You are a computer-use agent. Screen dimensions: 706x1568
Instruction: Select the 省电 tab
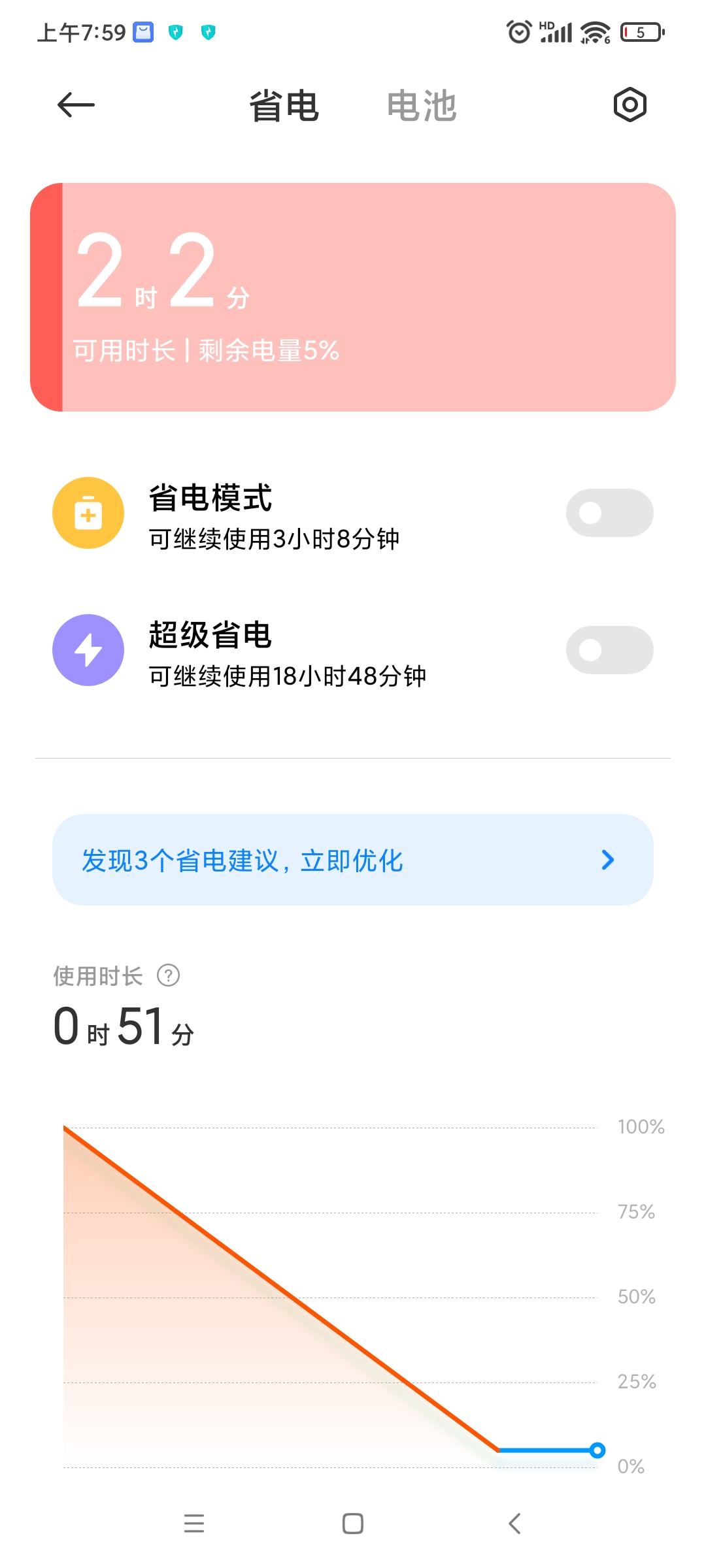284,106
